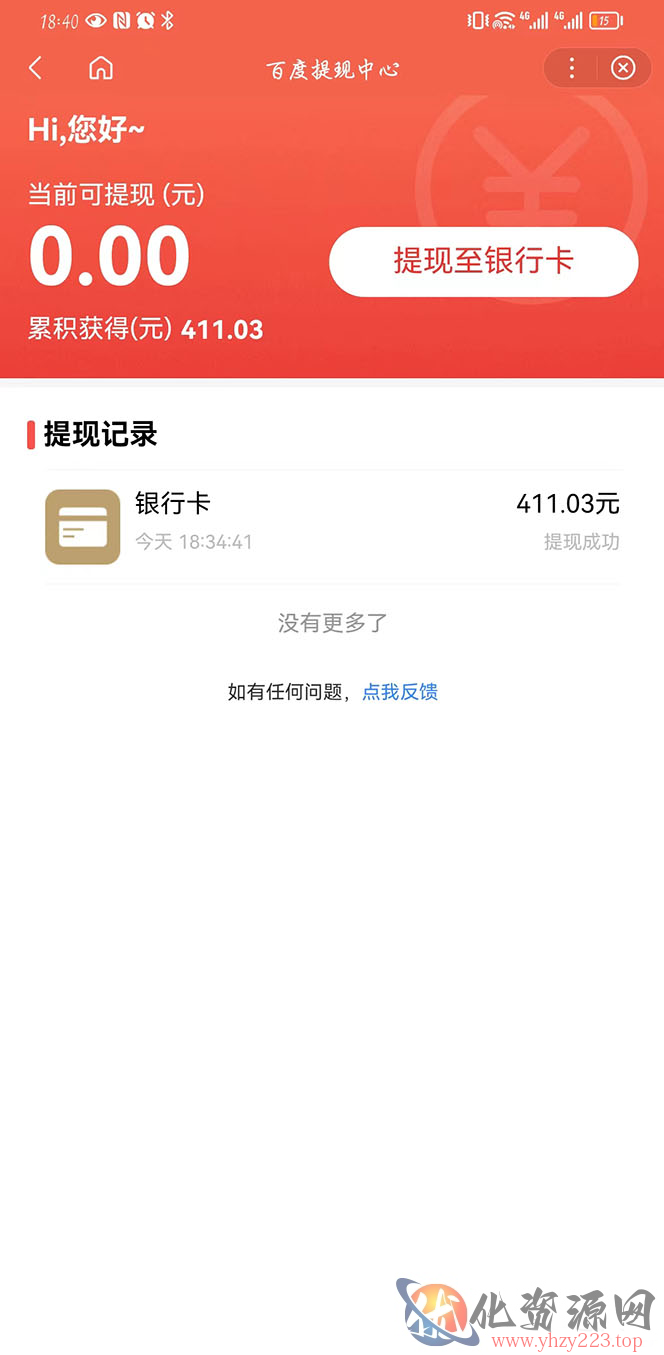Tap 提现至银行卡 button

484,262
